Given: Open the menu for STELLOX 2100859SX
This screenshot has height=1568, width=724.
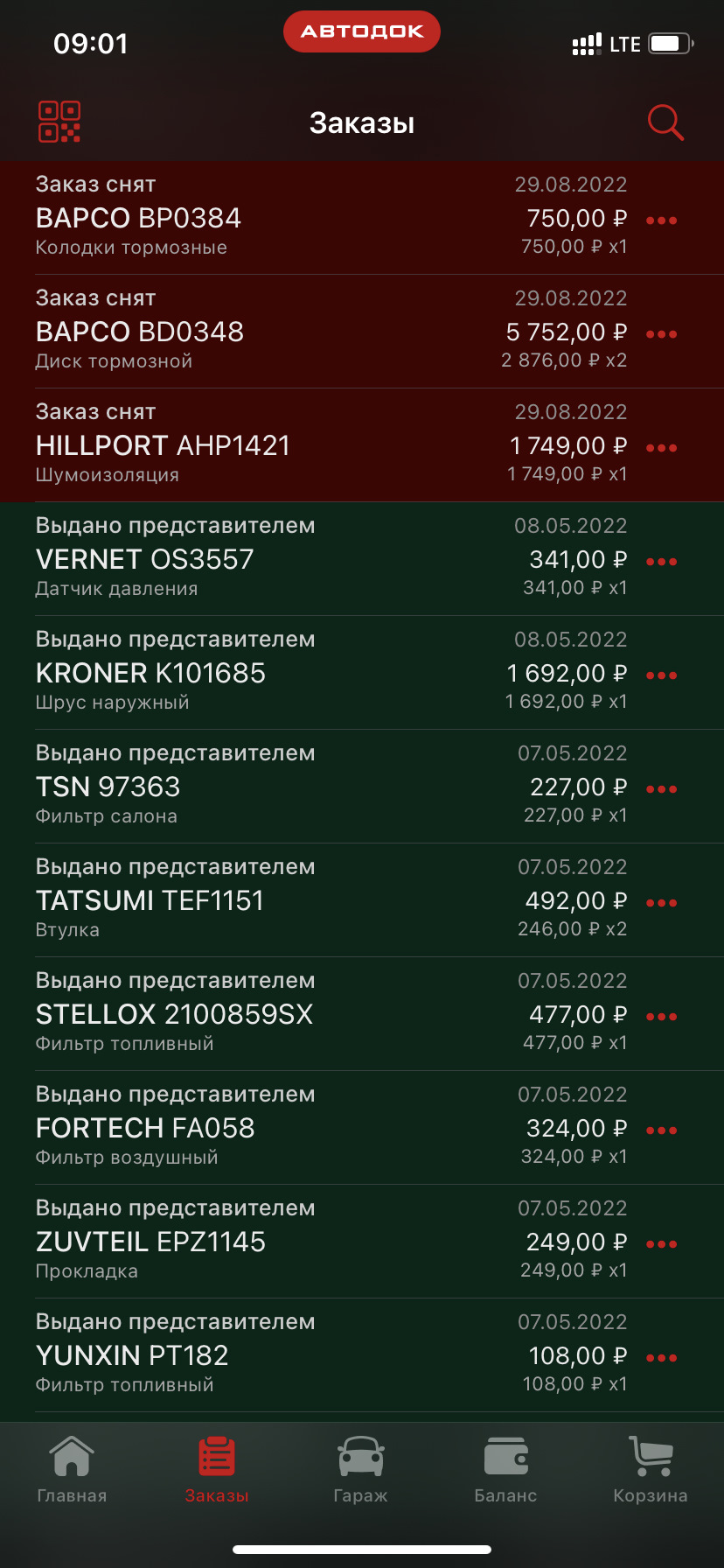Looking at the screenshot, I should click(x=662, y=1017).
